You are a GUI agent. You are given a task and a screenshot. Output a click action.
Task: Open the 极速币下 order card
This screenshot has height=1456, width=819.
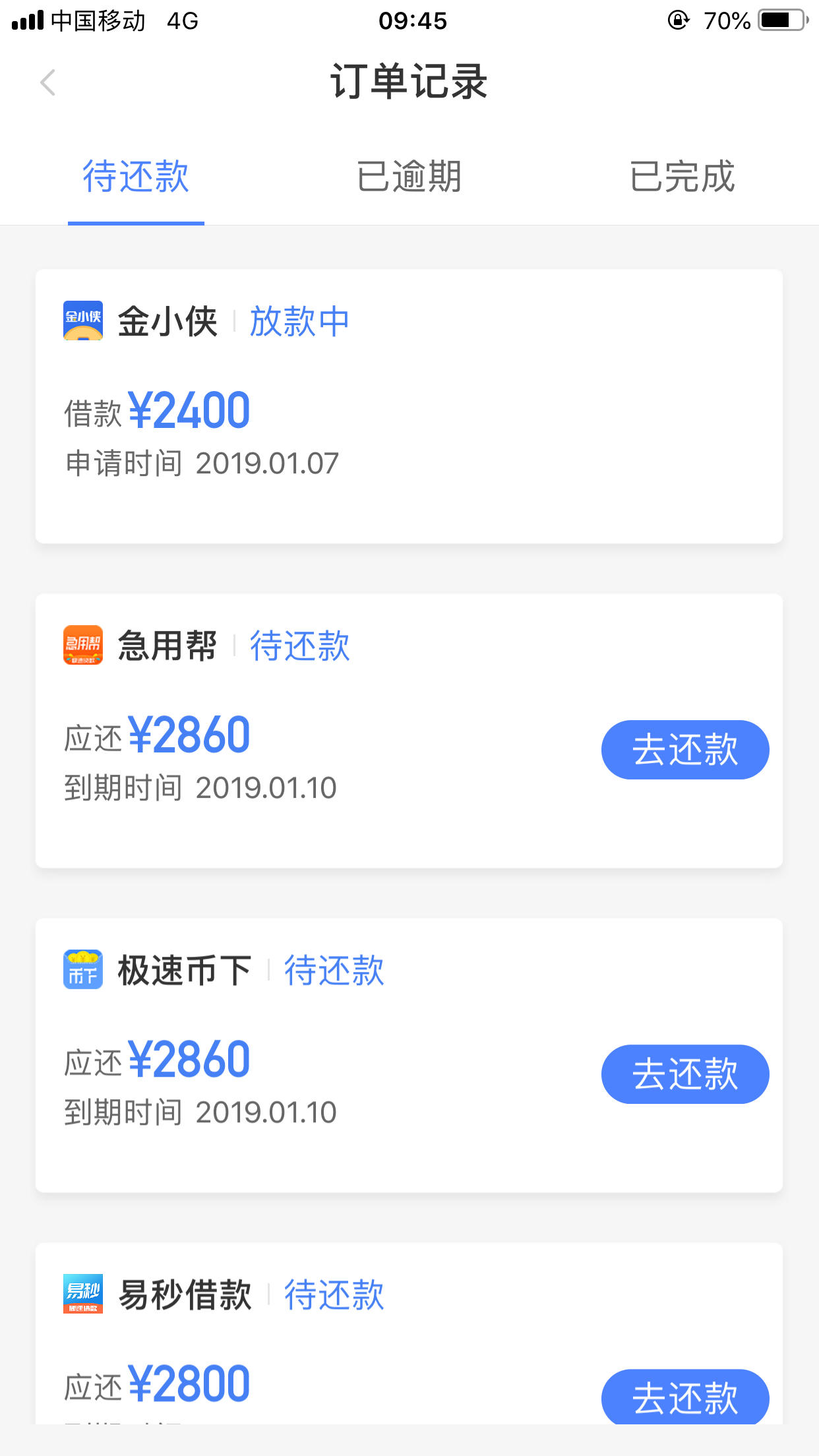pyautogui.click(x=409, y=1055)
